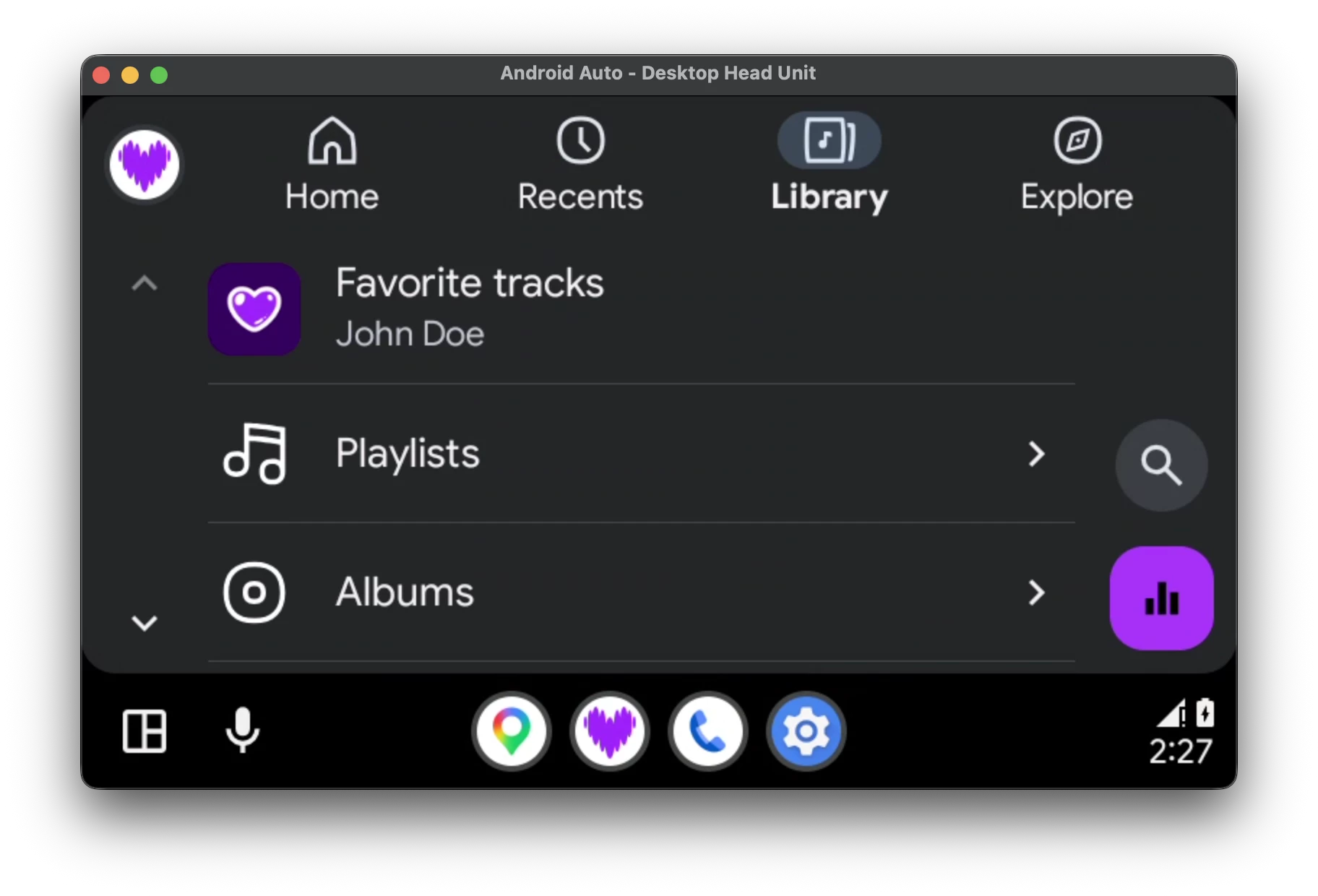Open the Phone app from the dock
The image size is (1318, 896).
click(708, 731)
